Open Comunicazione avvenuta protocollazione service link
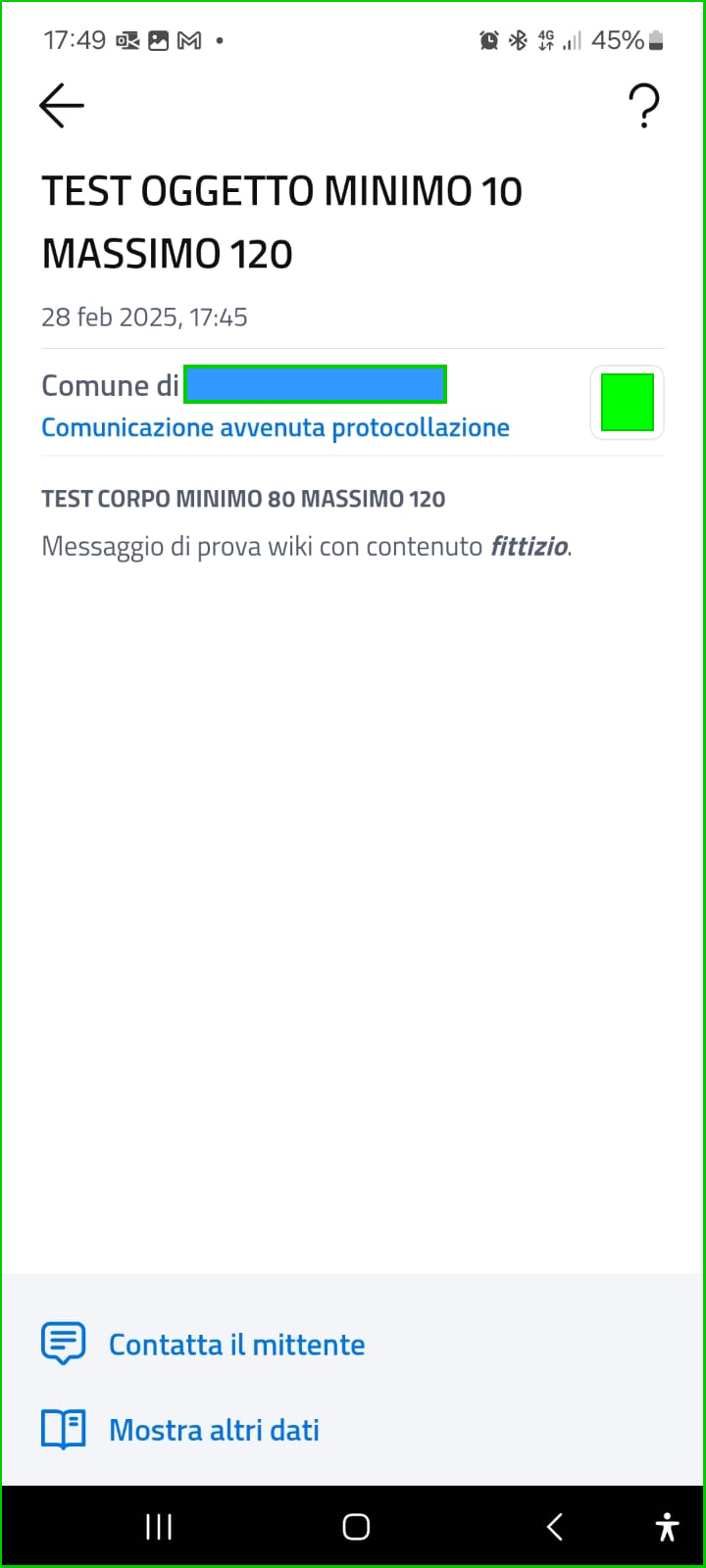The width and height of the screenshot is (706, 1568). (276, 428)
